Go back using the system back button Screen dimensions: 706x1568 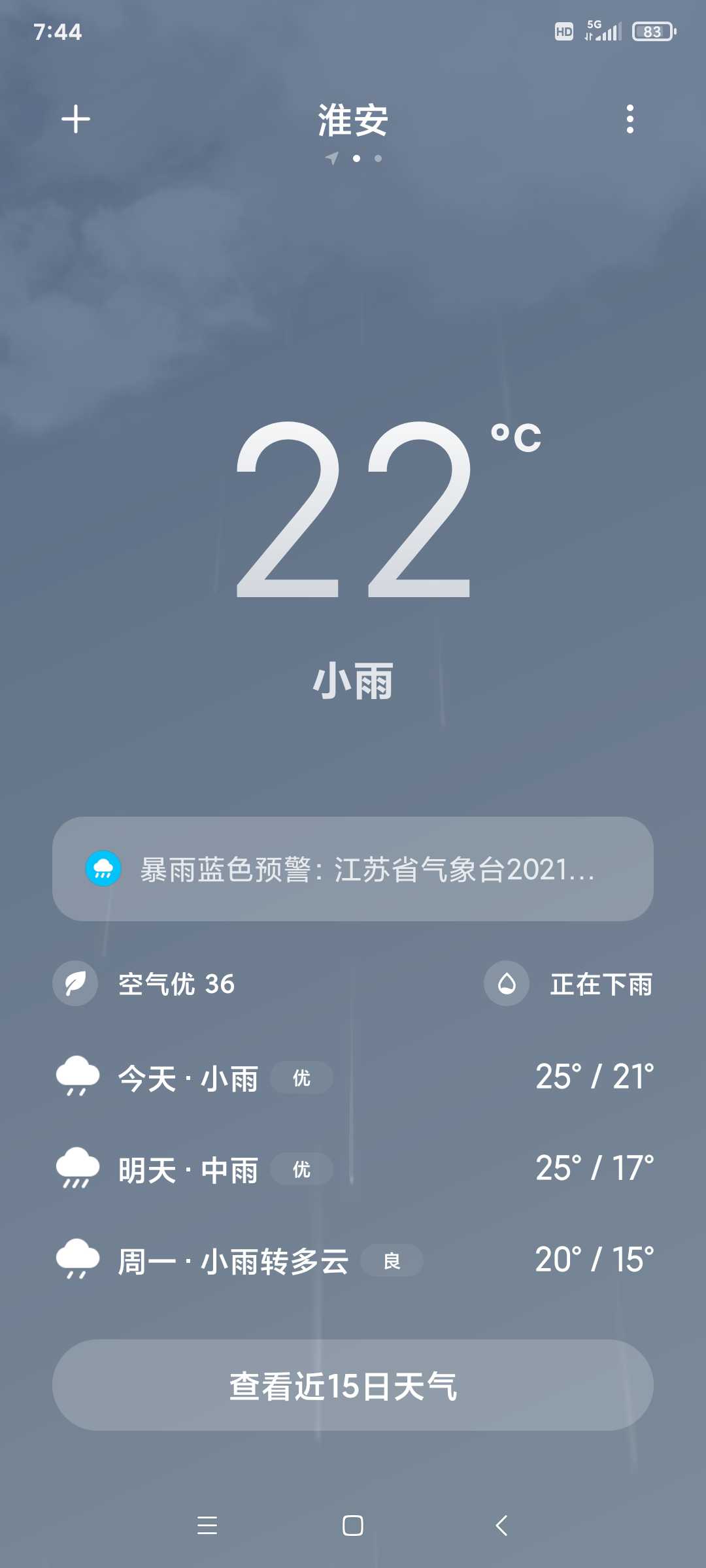(x=501, y=1526)
